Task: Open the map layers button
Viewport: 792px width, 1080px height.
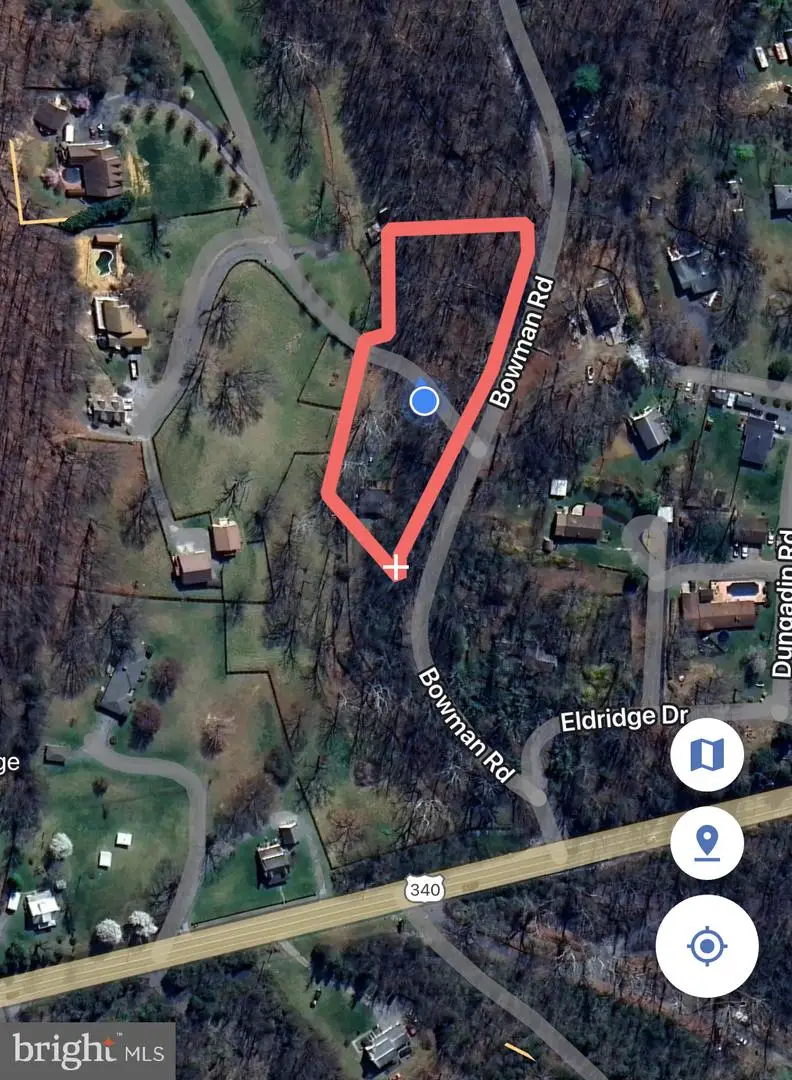Action: [707, 755]
